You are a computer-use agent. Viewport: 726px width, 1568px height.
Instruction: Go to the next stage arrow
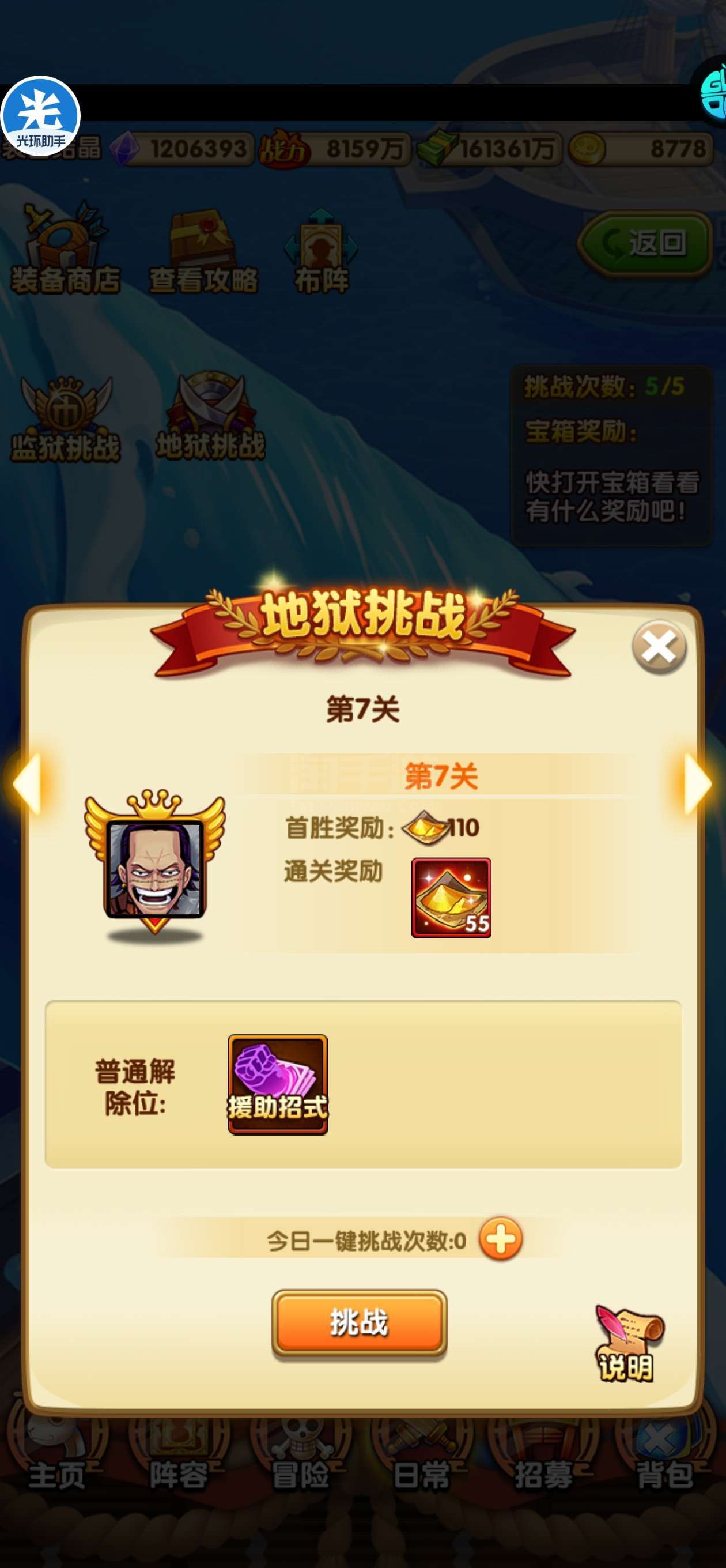coord(697,783)
